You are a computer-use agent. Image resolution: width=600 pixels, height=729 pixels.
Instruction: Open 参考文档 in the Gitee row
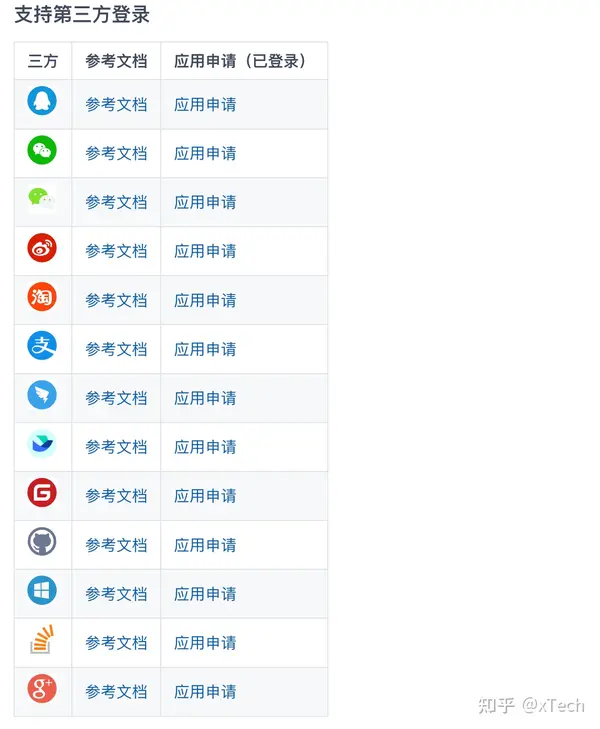pos(116,496)
